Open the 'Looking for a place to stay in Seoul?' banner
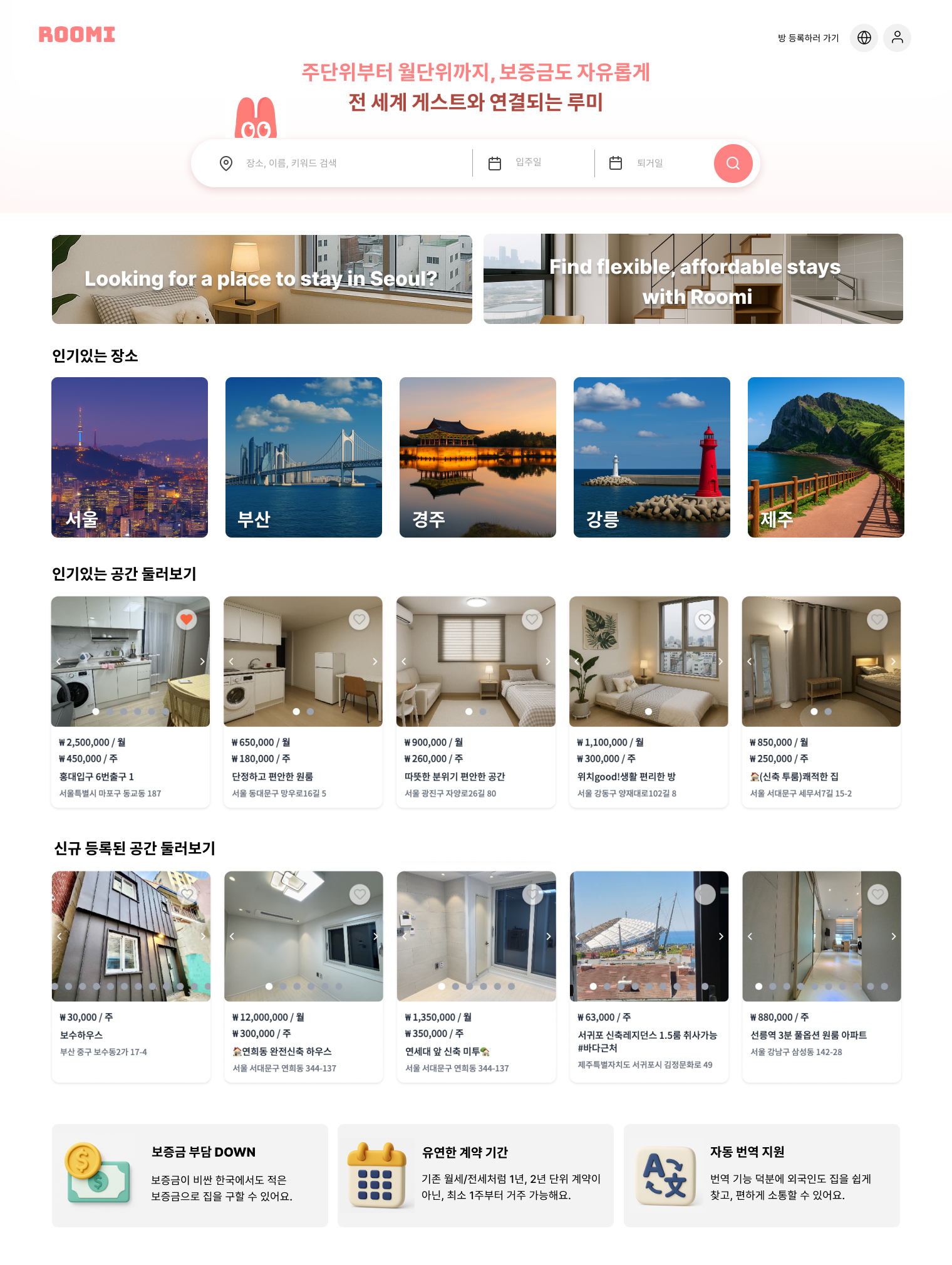The width and height of the screenshot is (952, 1265). pyautogui.click(x=262, y=279)
